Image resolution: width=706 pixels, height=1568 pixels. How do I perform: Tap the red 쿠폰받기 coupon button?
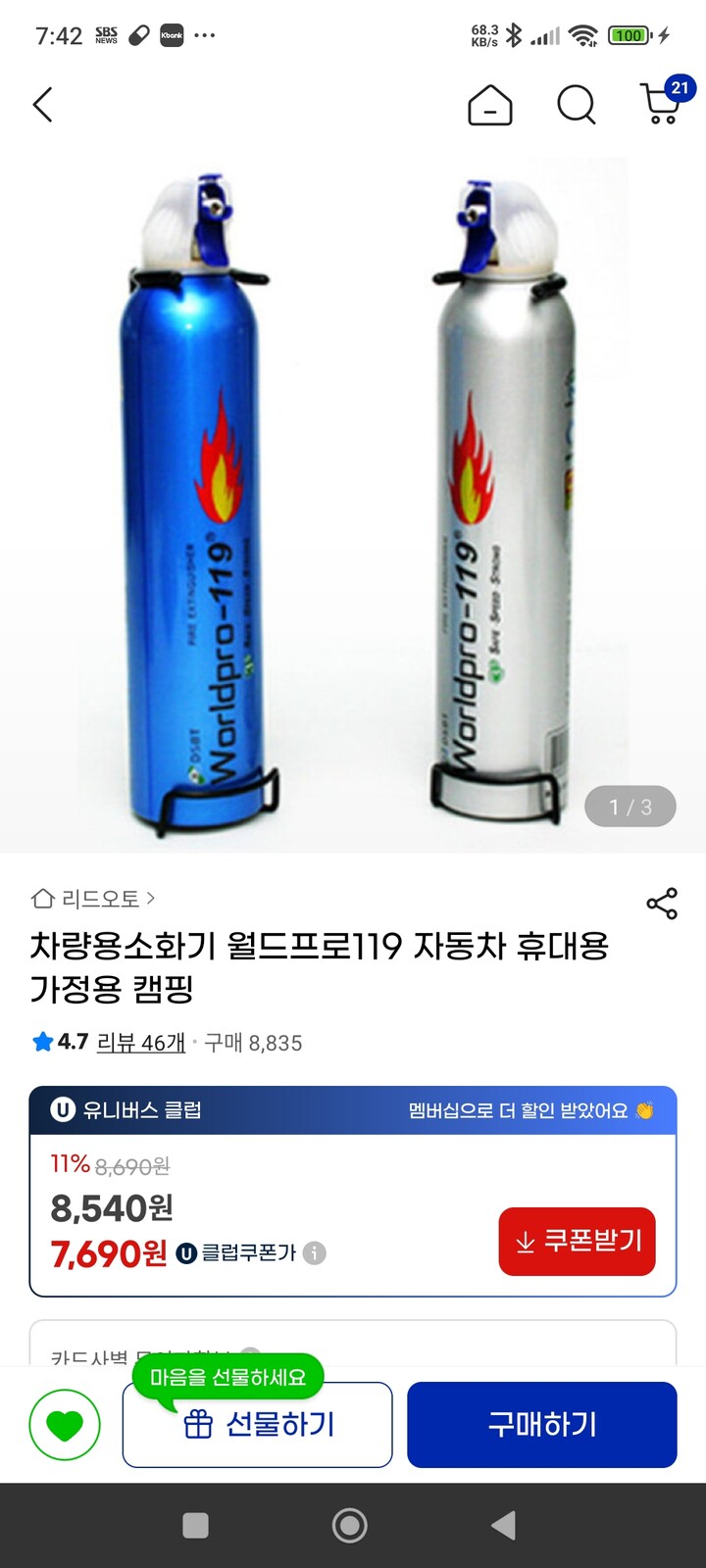tap(577, 1241)
